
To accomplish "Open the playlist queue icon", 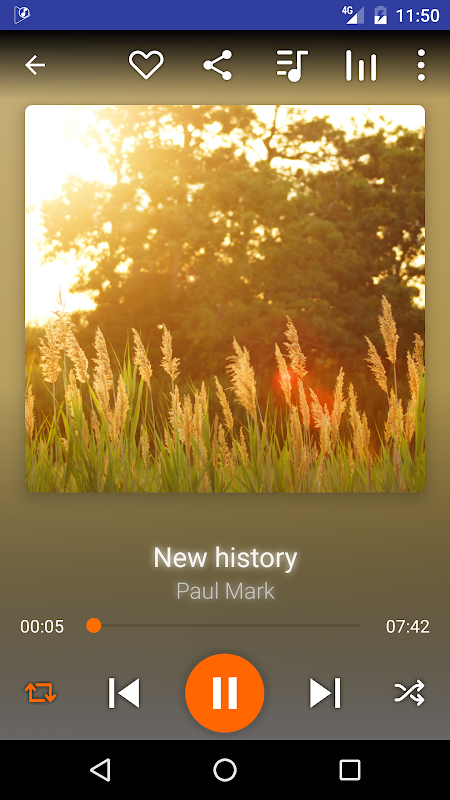I will coord(292,65).
